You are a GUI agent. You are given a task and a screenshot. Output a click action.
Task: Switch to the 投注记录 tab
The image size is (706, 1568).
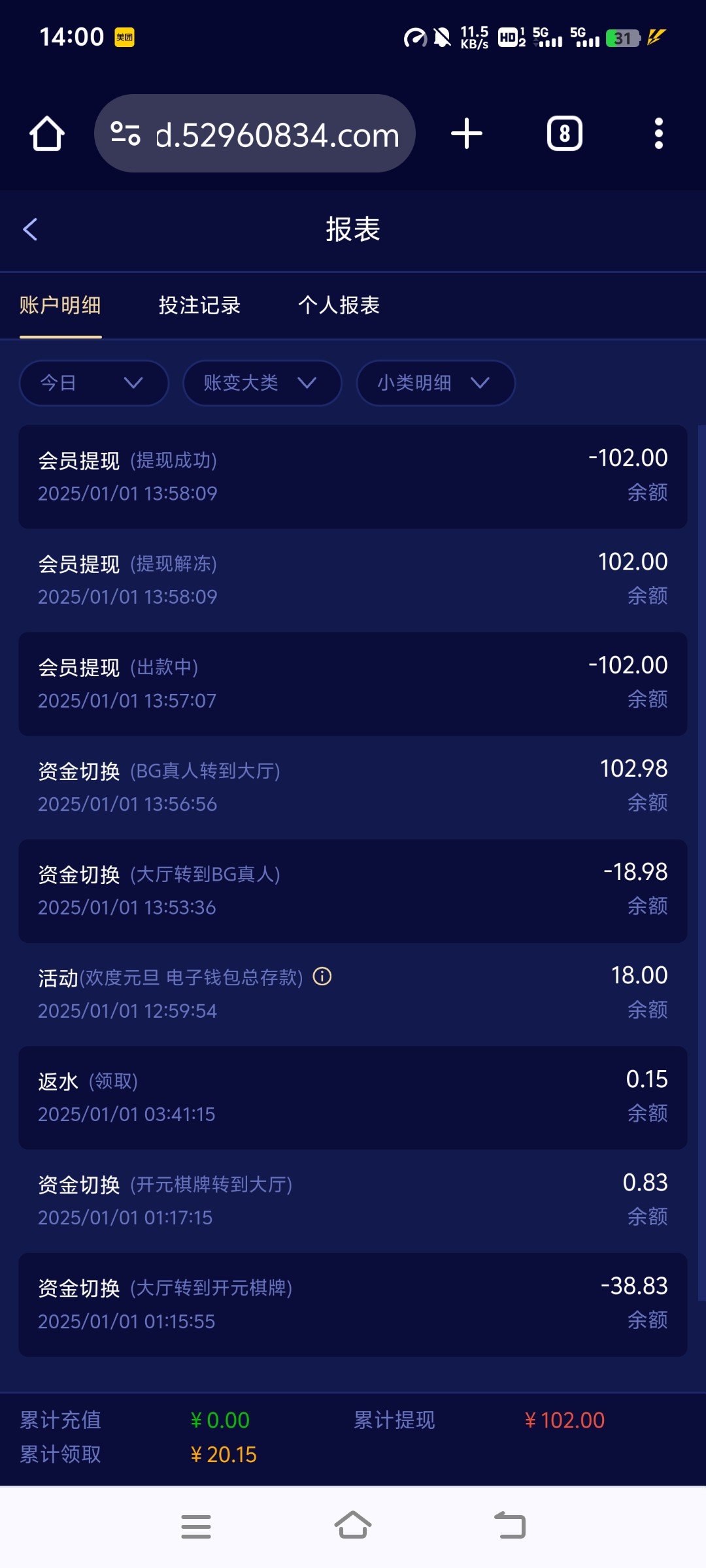[x=199, y=305]
